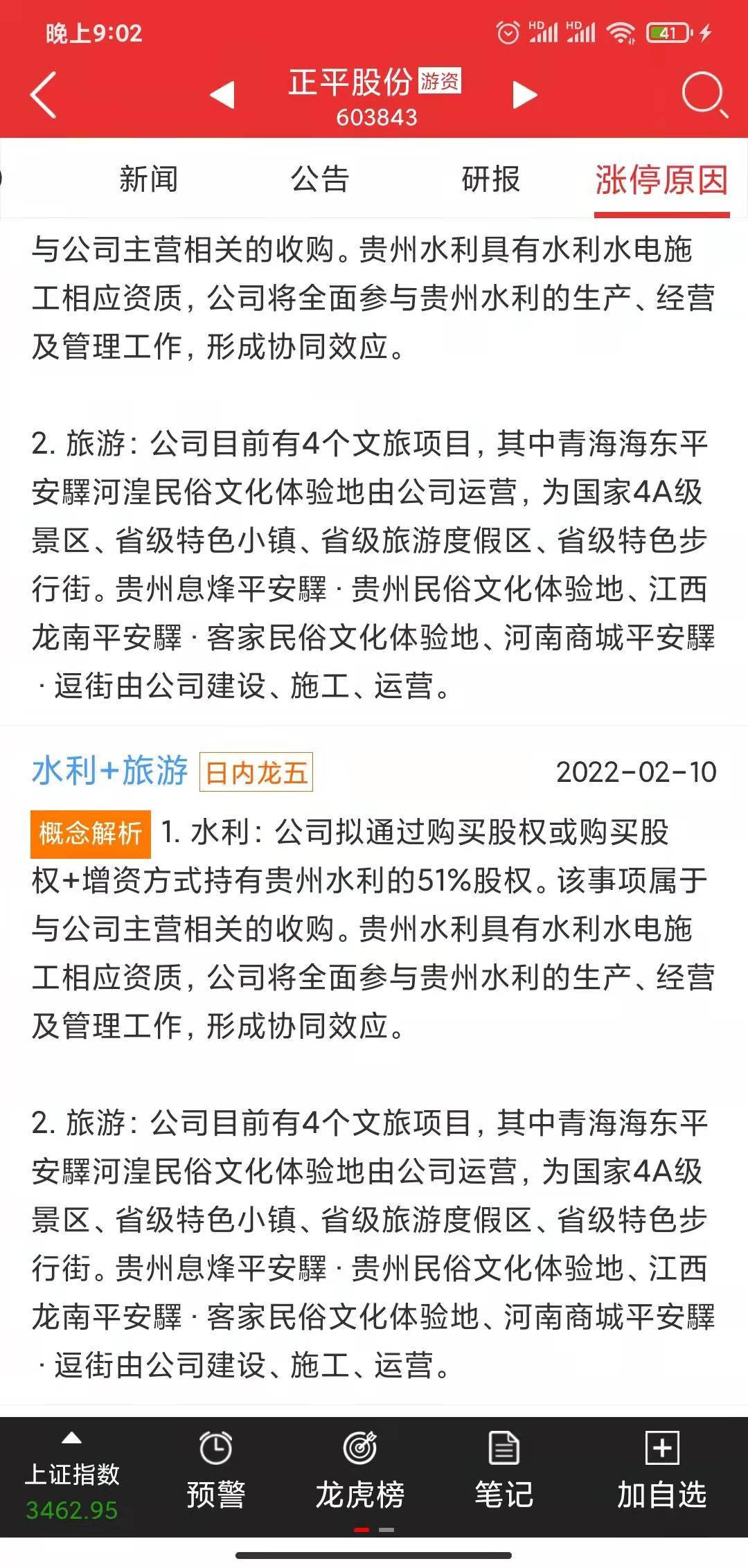The width and height of the screenshot is (748, 1568).
Task: Switch to the next stock with right triangle
Action: (x=524, y=95)
